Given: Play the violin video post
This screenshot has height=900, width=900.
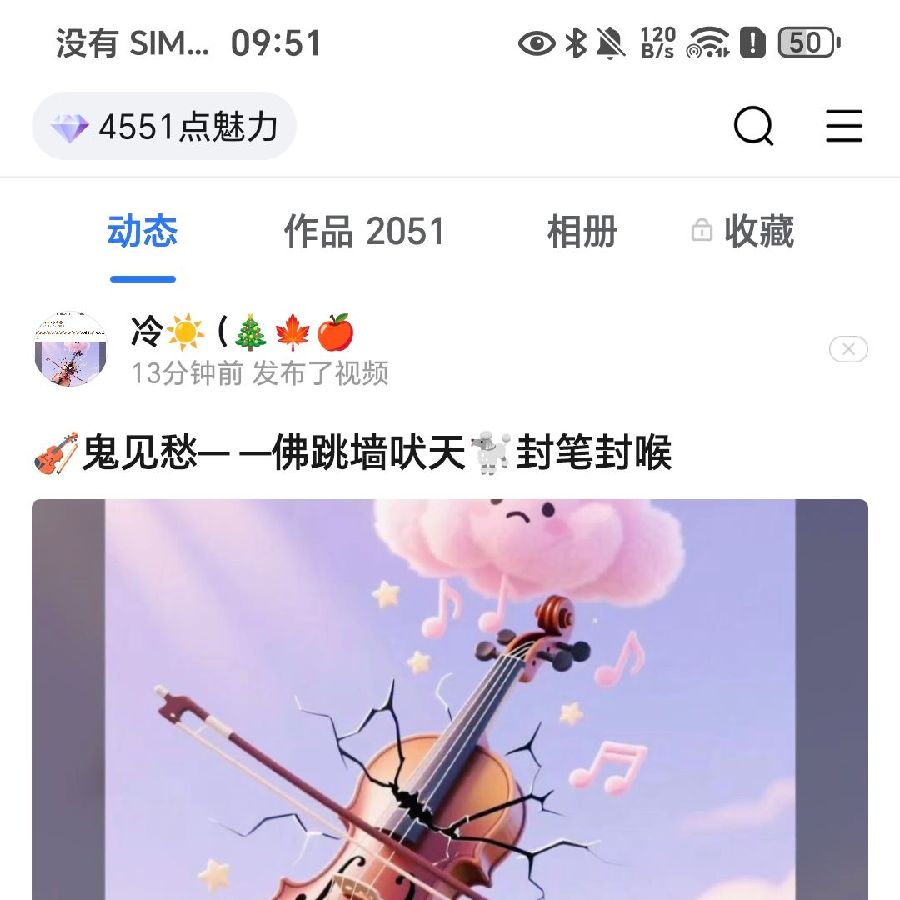Looking at the screenshot, I should tap(450, 700).
